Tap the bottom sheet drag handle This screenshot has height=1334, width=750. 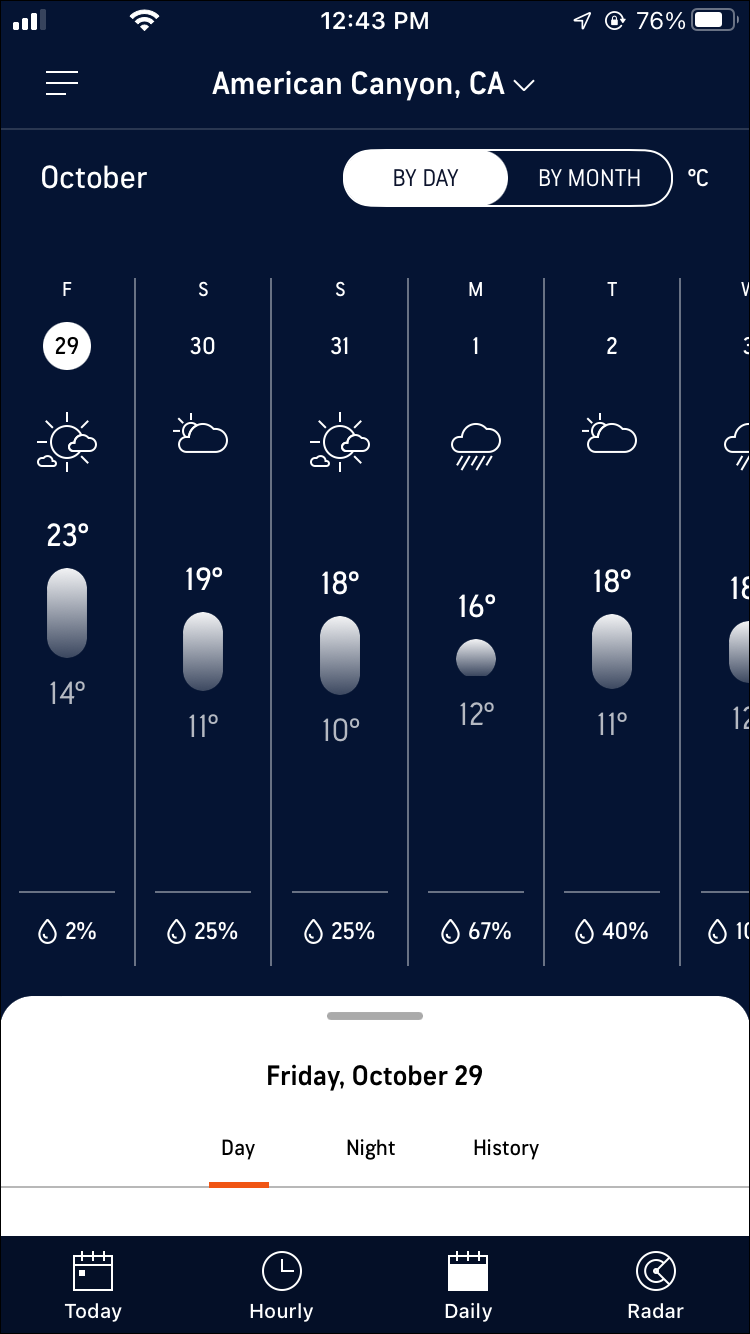click(375, 1016)
